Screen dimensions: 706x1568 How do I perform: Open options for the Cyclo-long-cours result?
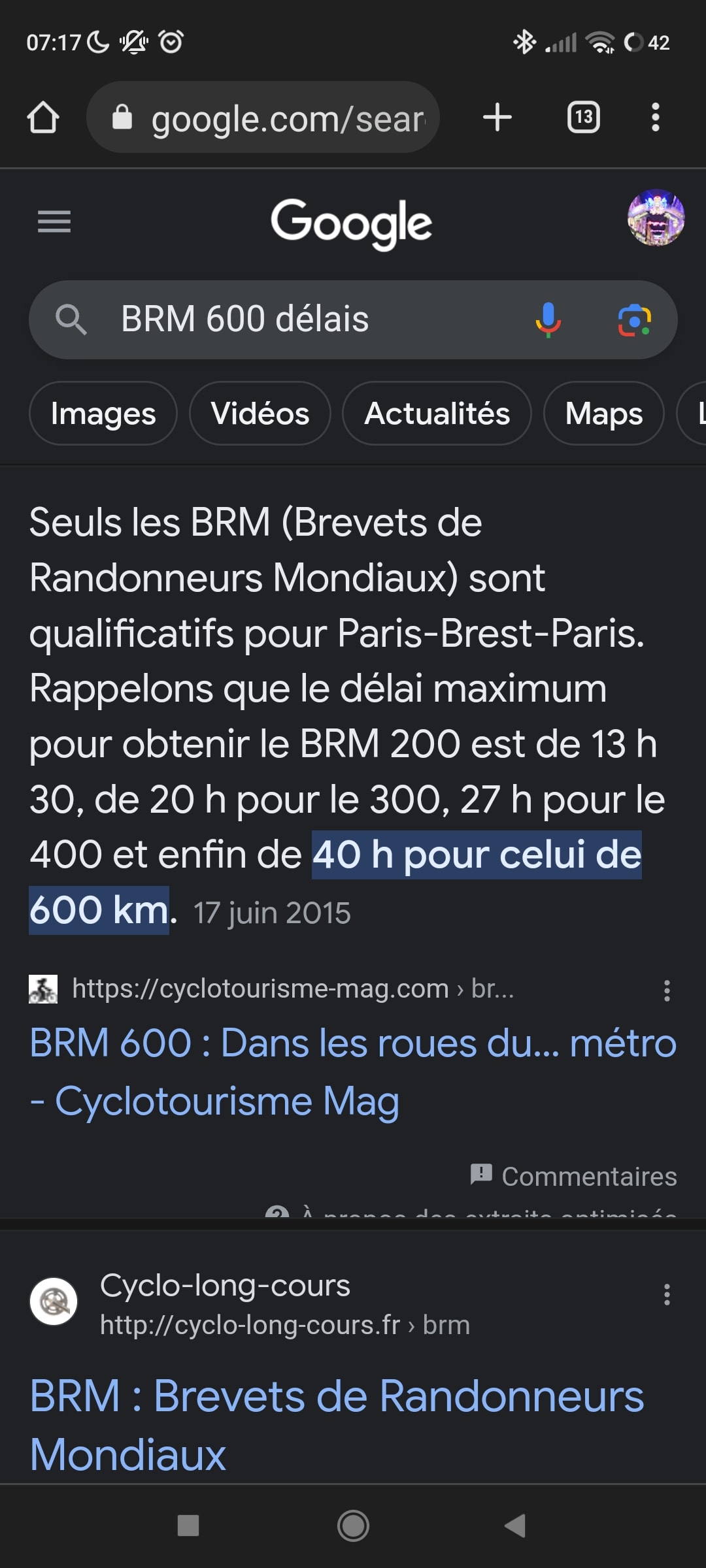pos(667,1294)
